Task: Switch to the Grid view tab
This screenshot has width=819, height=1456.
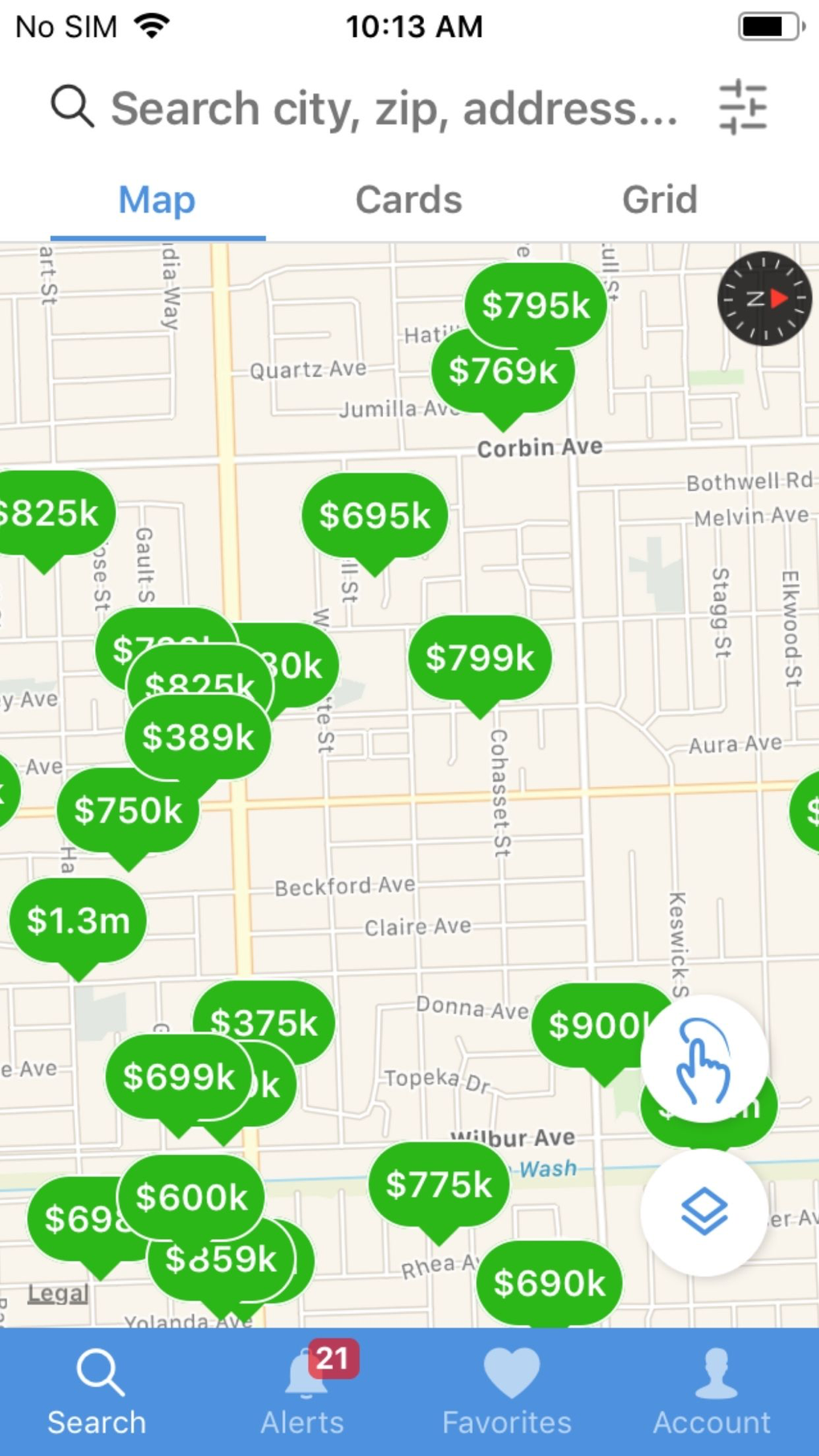Action: click(659, 200)
